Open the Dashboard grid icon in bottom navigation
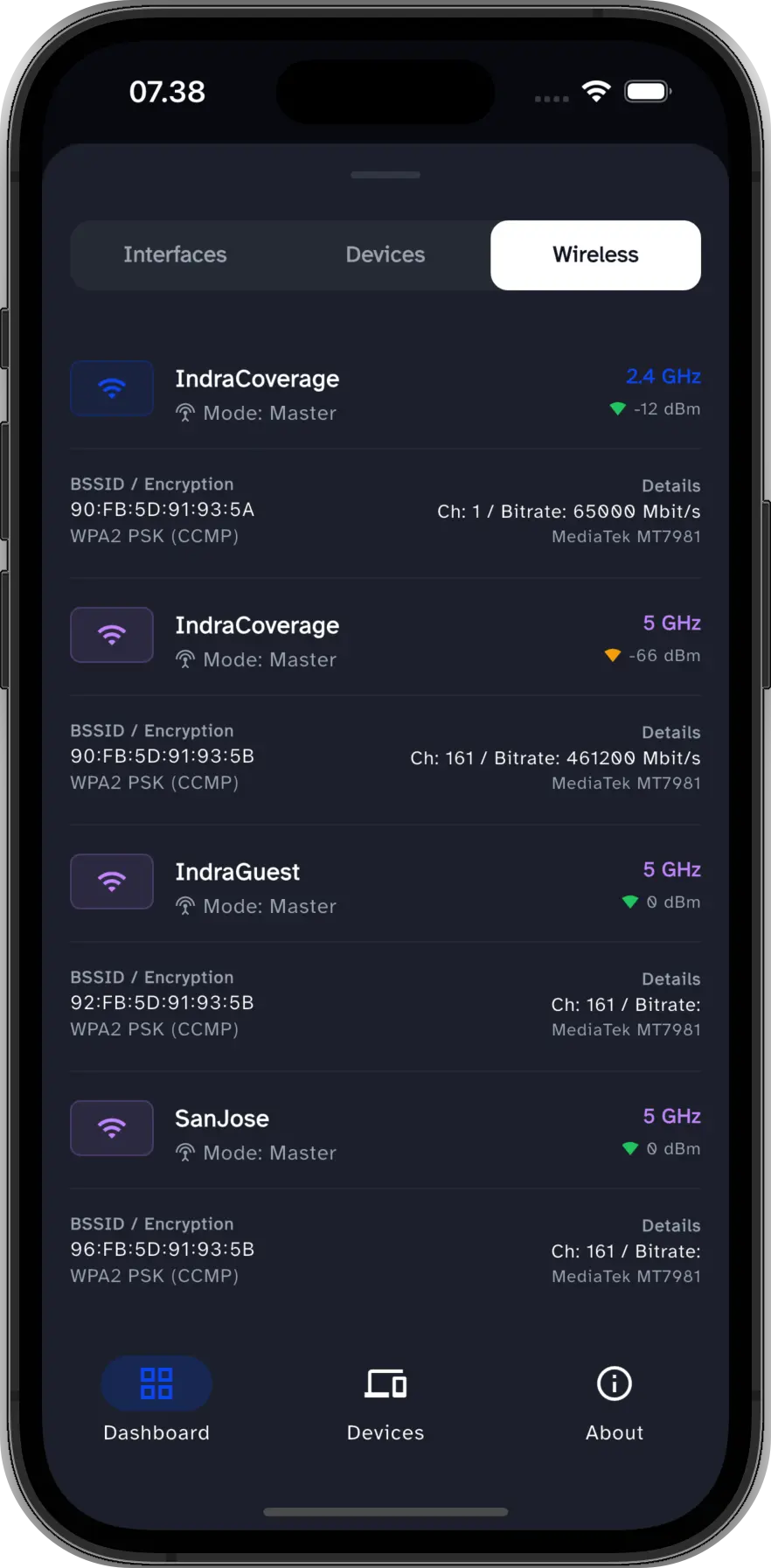 pyautogui.click(x=156, y=1383)
